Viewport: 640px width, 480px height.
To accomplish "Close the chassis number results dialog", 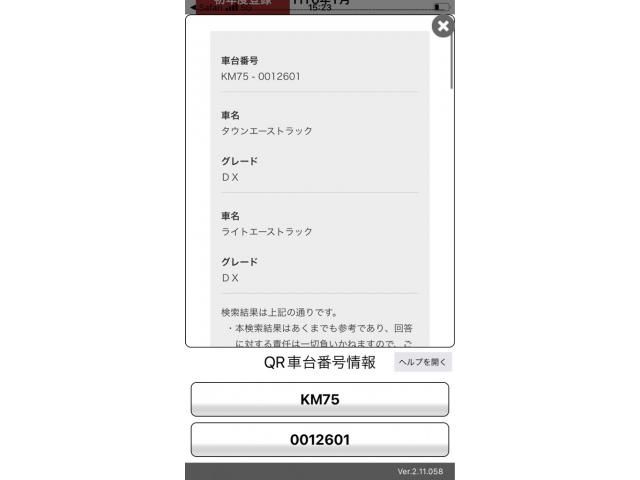I will (443, 27).
